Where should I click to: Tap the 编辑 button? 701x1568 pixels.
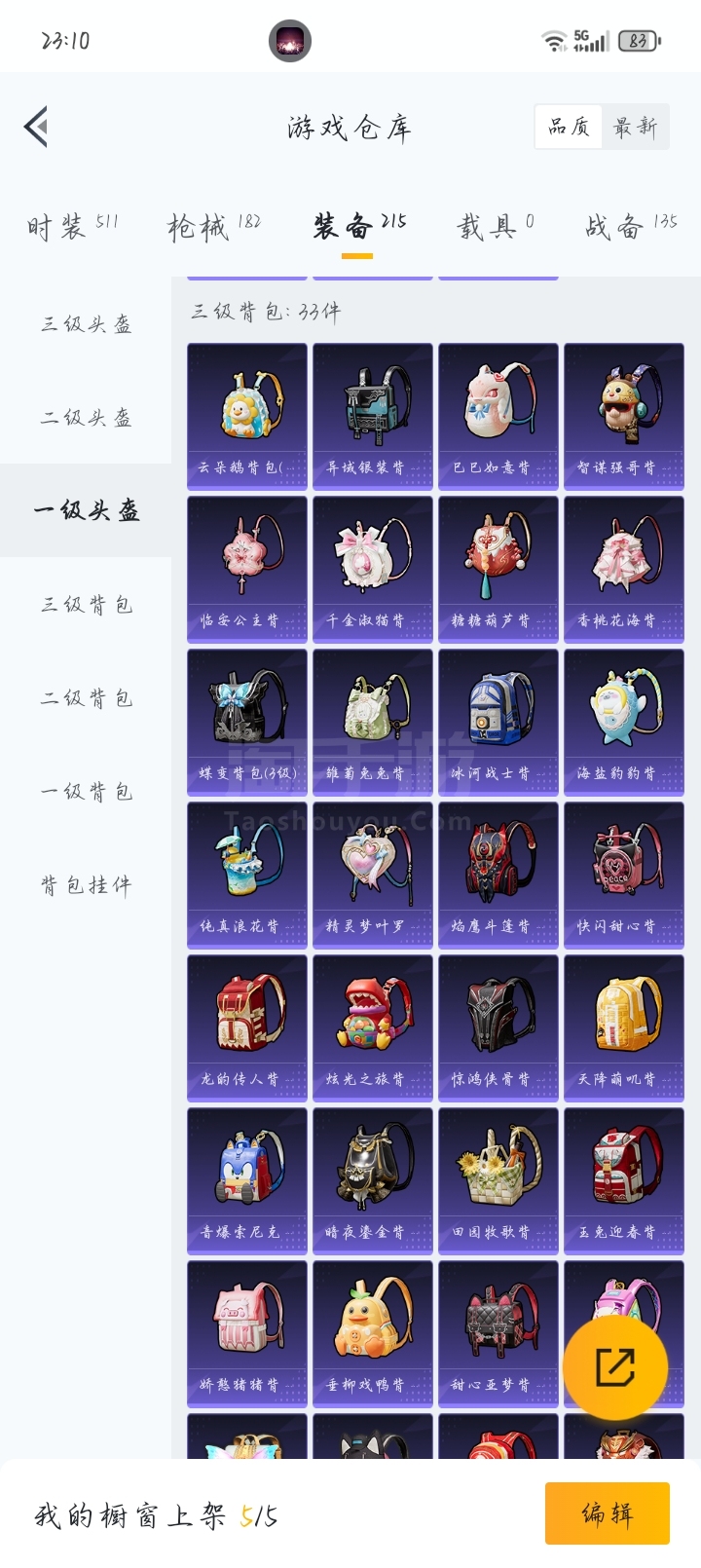pyautogui.click(x=608, y=1513)
